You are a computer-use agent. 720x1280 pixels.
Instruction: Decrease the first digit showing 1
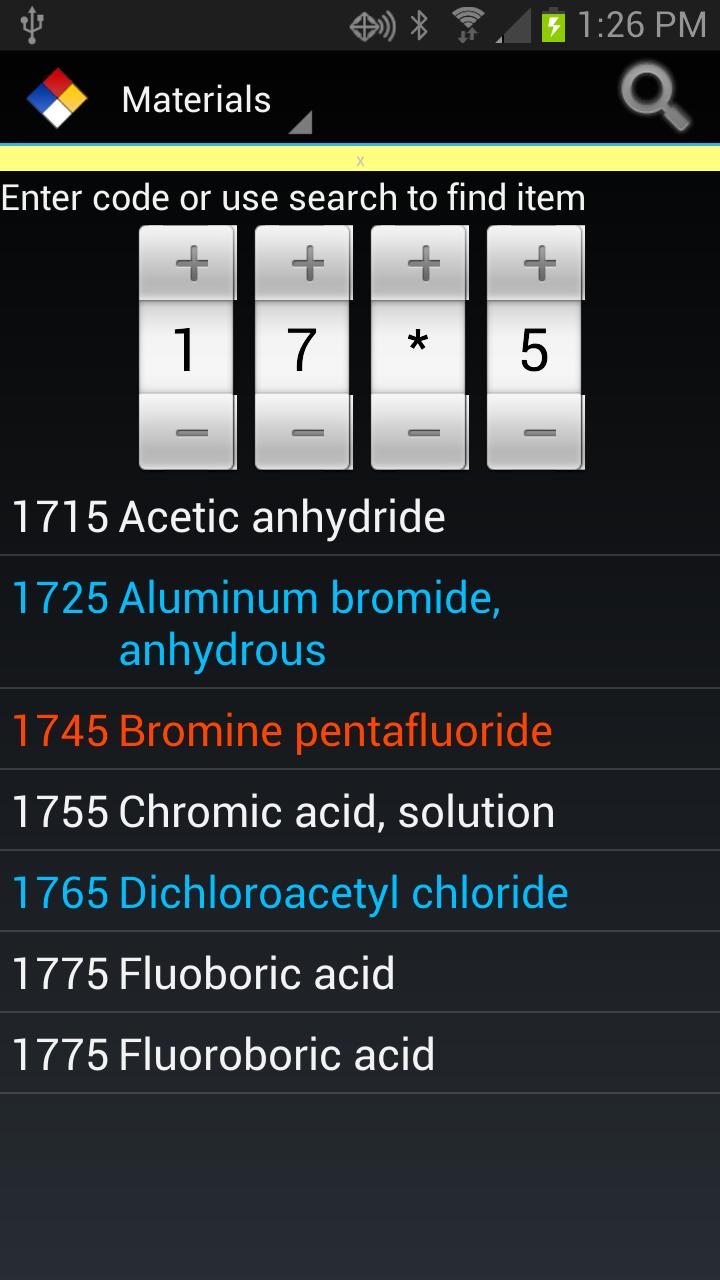click(x=187, y=433)
